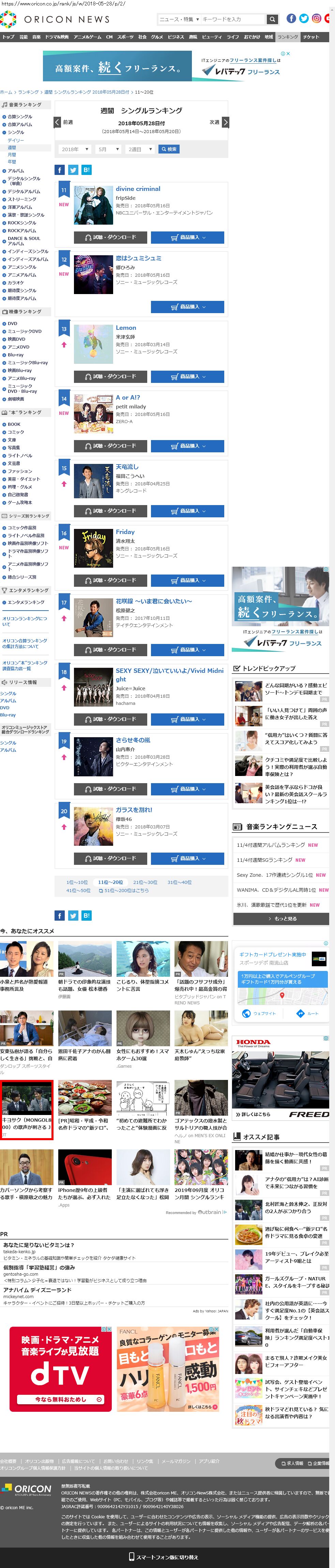
Task: Select 音楽 in top navigation
Action: click(36, 37)
